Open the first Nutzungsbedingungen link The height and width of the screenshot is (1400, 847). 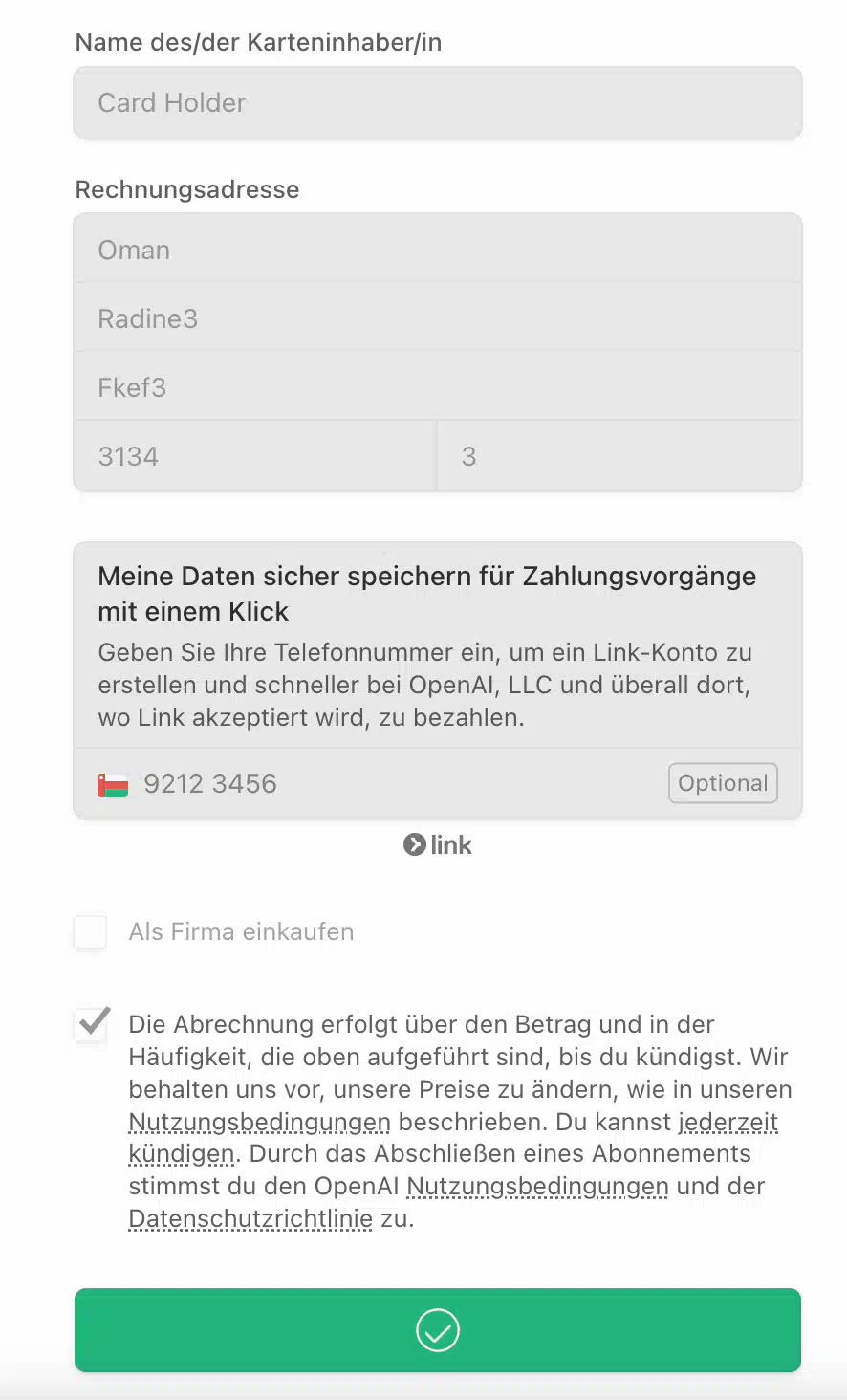[260, 1122]
